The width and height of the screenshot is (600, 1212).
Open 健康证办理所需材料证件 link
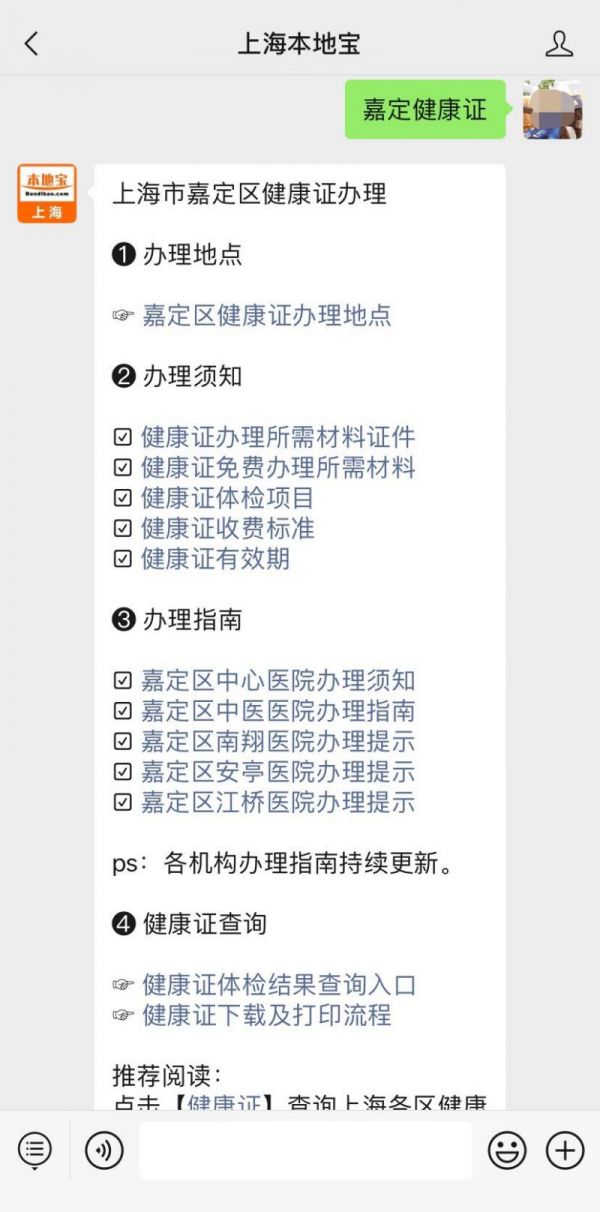pos(278,437)
